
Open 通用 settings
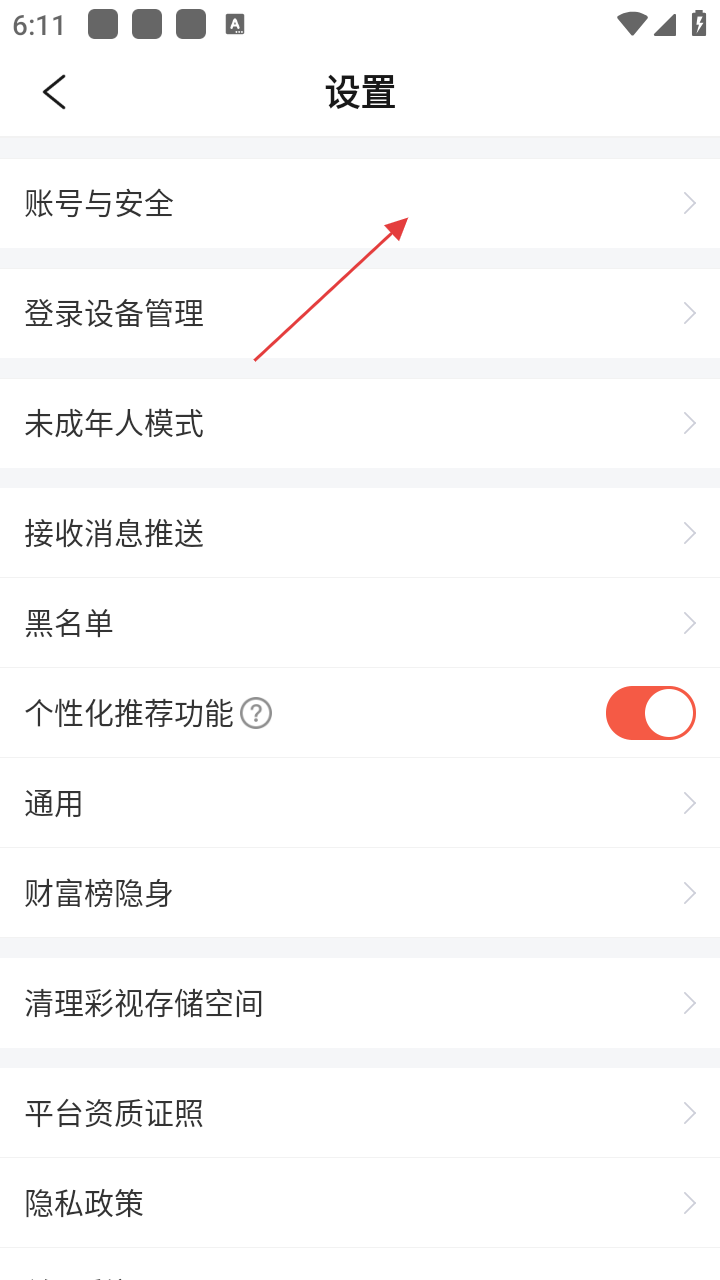[x=360, y=804]
